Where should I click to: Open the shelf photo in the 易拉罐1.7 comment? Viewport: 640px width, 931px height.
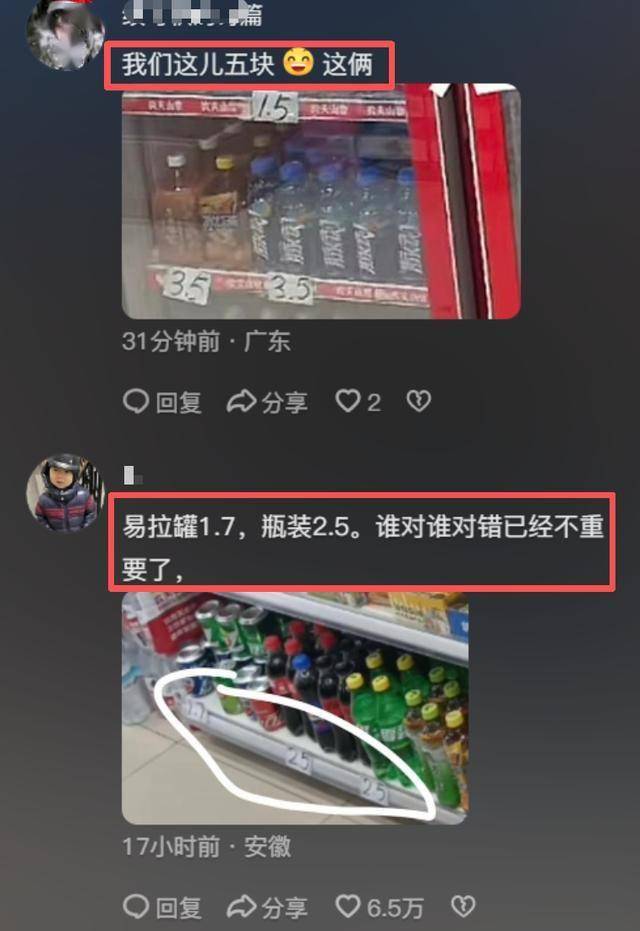click(x=295, y=708)
